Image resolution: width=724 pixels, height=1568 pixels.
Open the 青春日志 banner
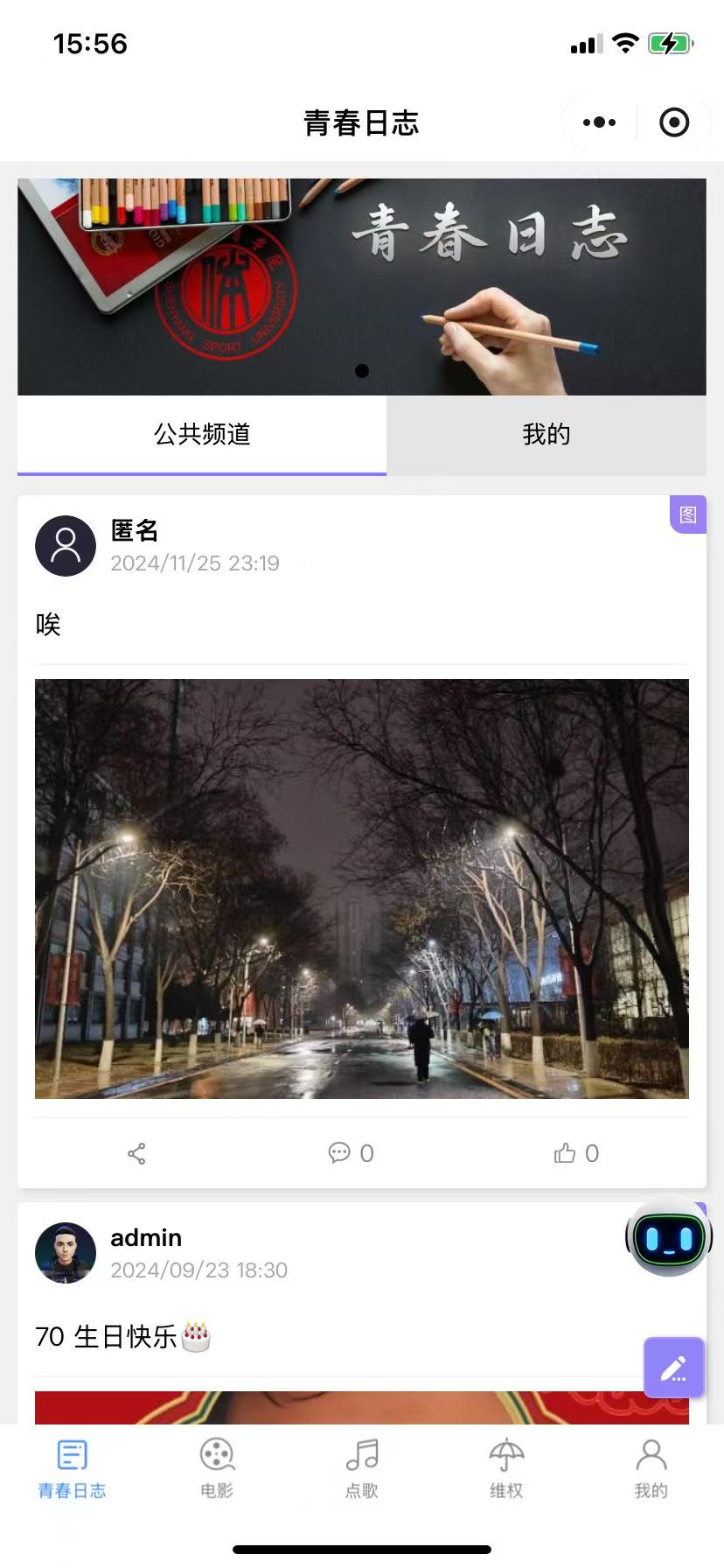pos(362,287)
